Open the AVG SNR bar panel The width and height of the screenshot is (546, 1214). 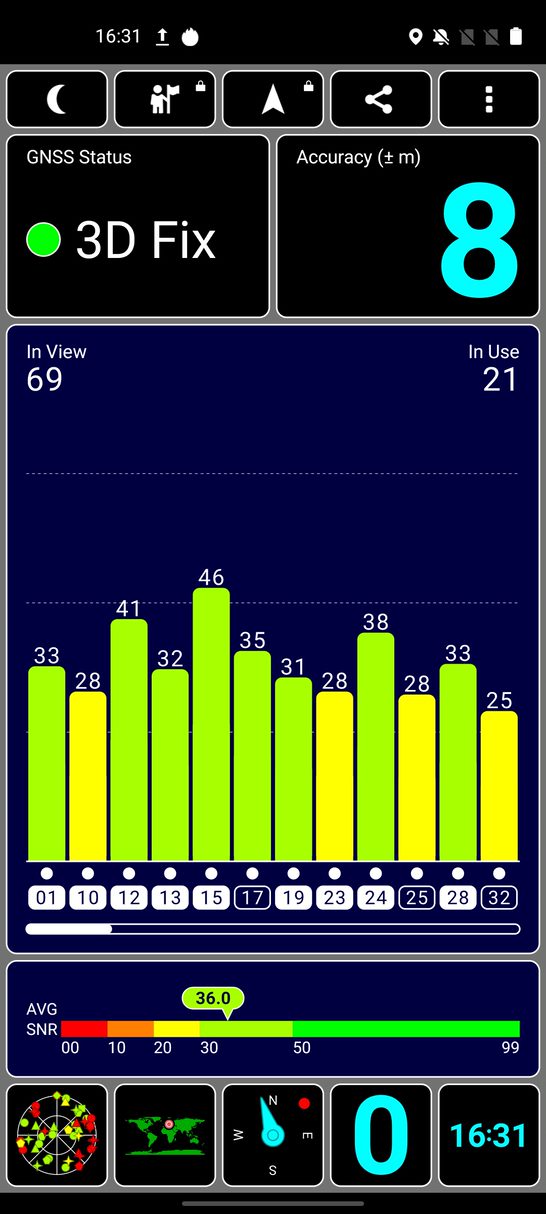(273, 1019)
